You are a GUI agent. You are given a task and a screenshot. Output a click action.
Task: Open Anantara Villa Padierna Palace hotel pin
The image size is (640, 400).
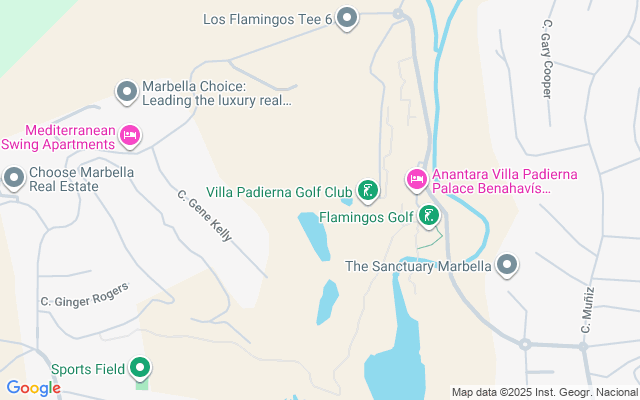point(417,180)
